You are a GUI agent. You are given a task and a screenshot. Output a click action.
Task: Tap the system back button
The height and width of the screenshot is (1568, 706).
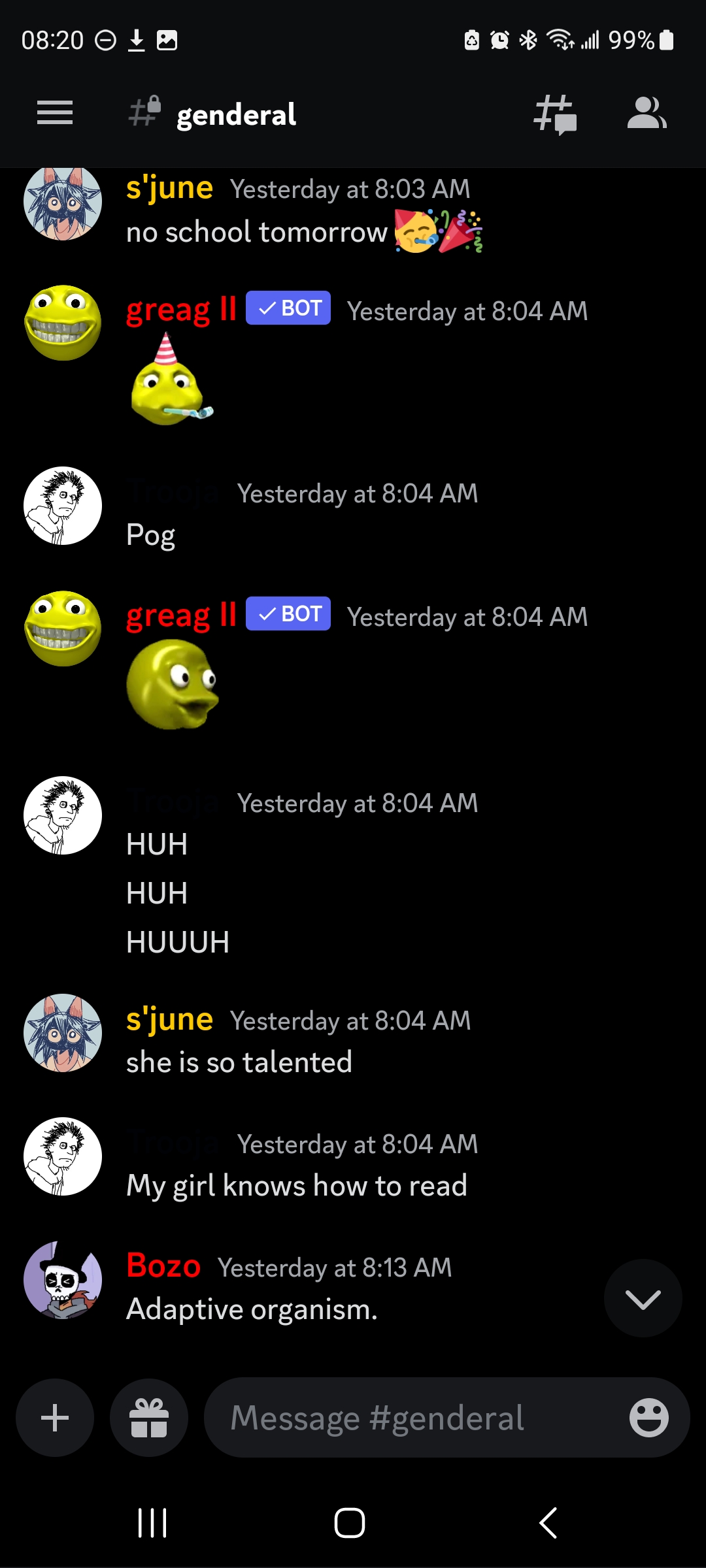pyautogui.click(x=548, y=1523)
